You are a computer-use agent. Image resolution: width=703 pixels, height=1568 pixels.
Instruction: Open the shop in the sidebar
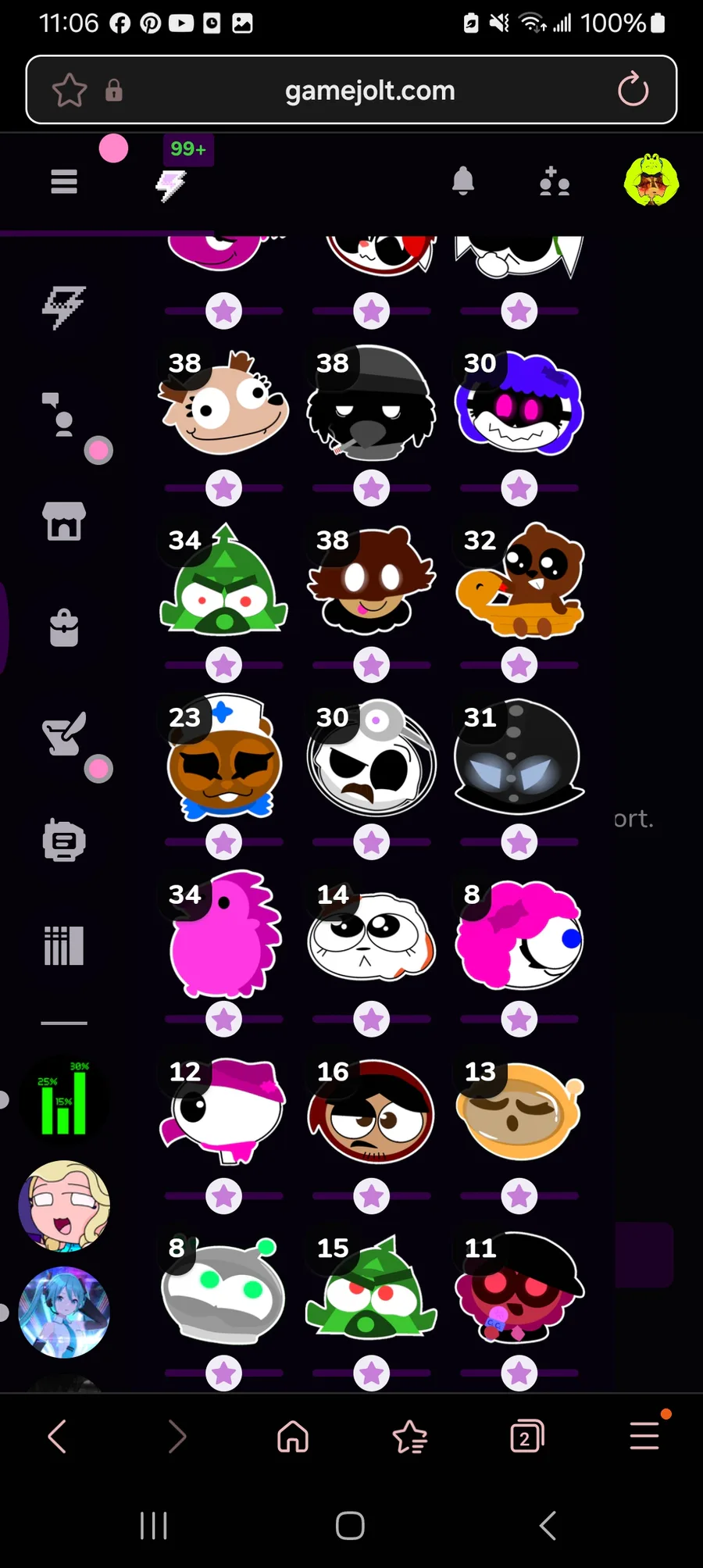coord(64,521)
